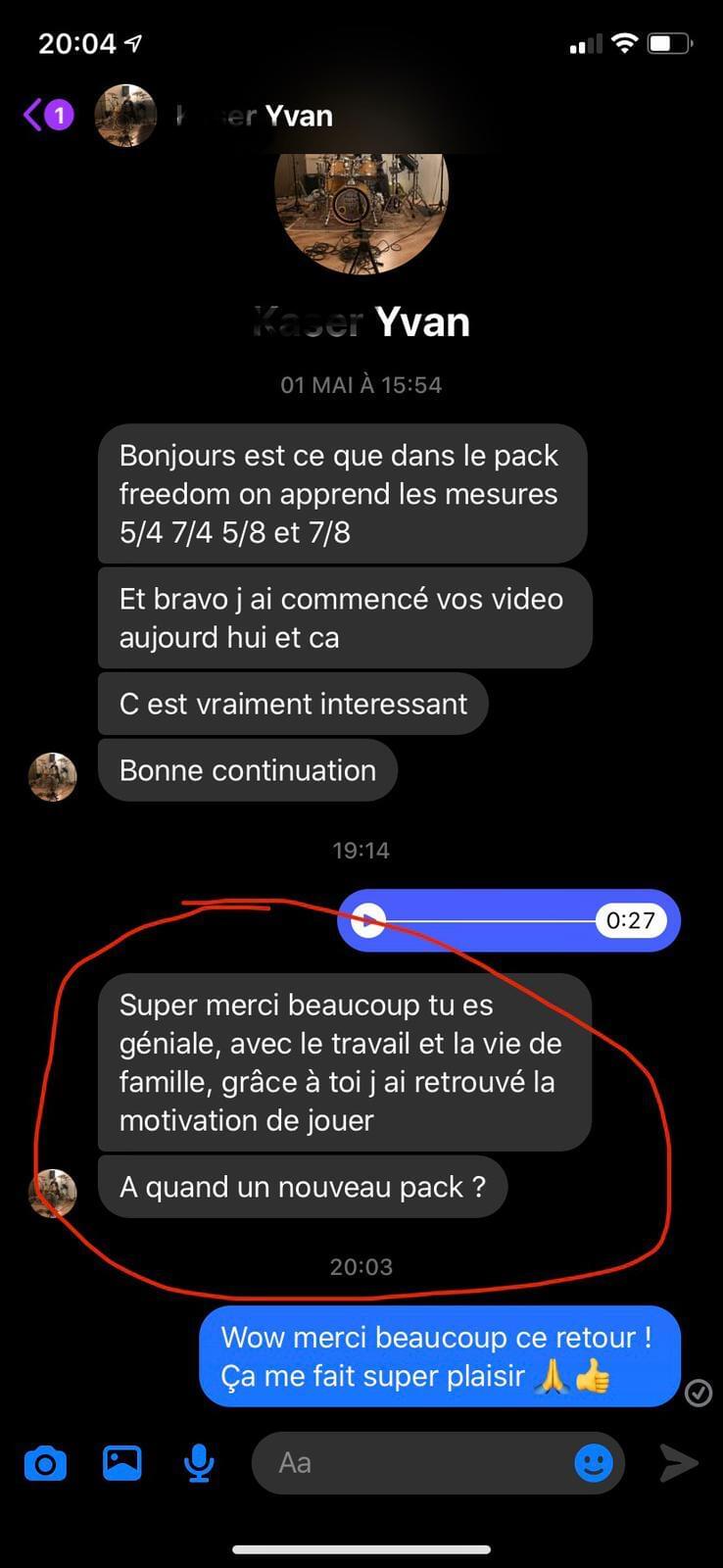Record a voice message with the microphone
Screen dimensions: 723x1568
200,1464
